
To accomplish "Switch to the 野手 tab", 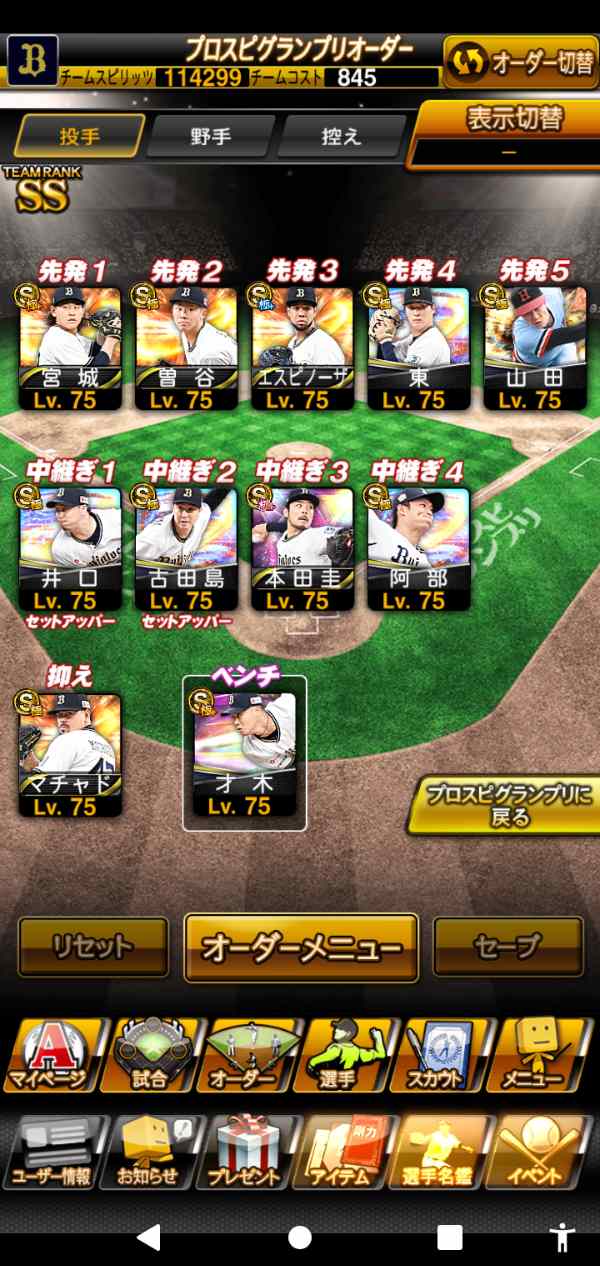I will pos(210,137).
